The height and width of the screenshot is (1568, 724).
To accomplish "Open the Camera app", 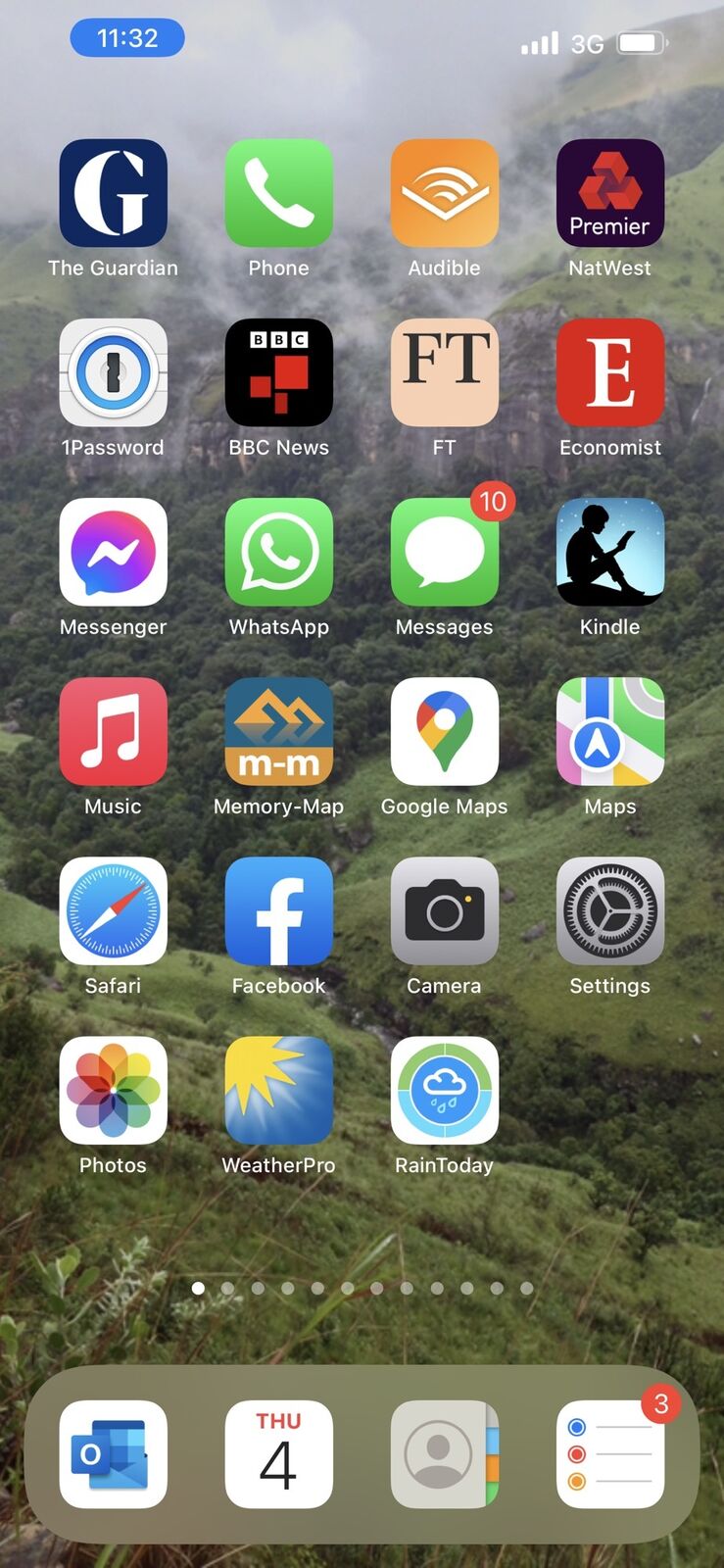I will (444, 910).
